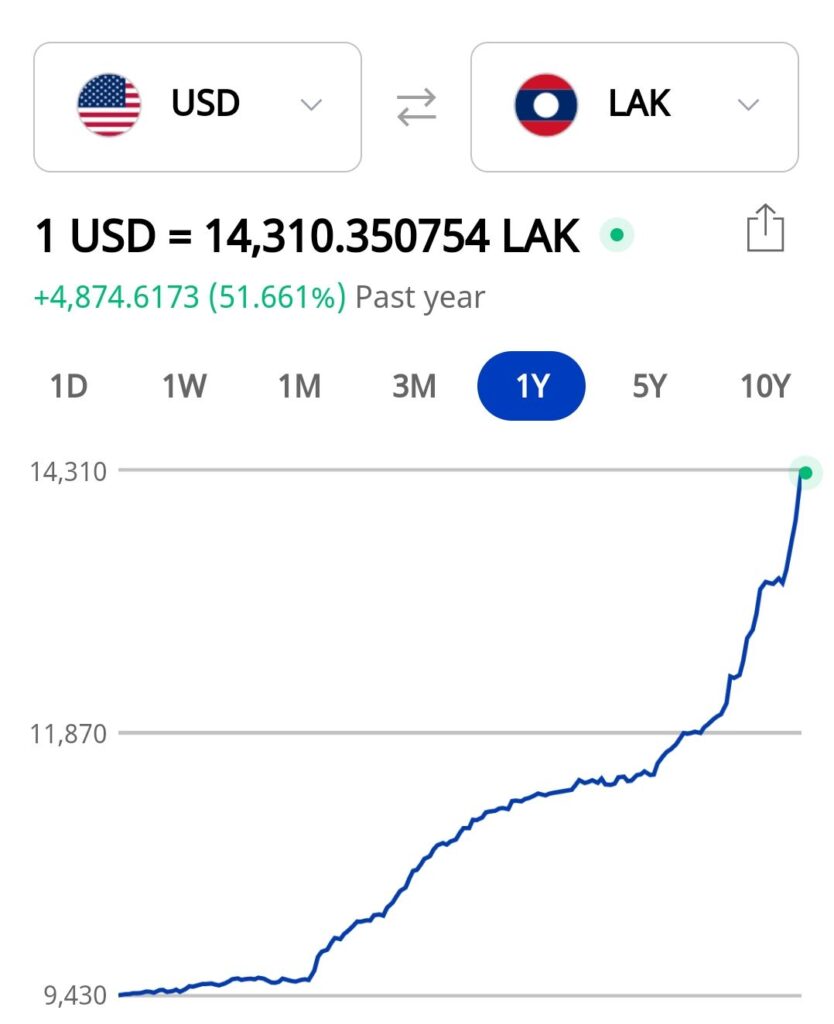834x1024 pixels.
Task: Open the LAK target currency dropdown
Action: tap(634, 106)
